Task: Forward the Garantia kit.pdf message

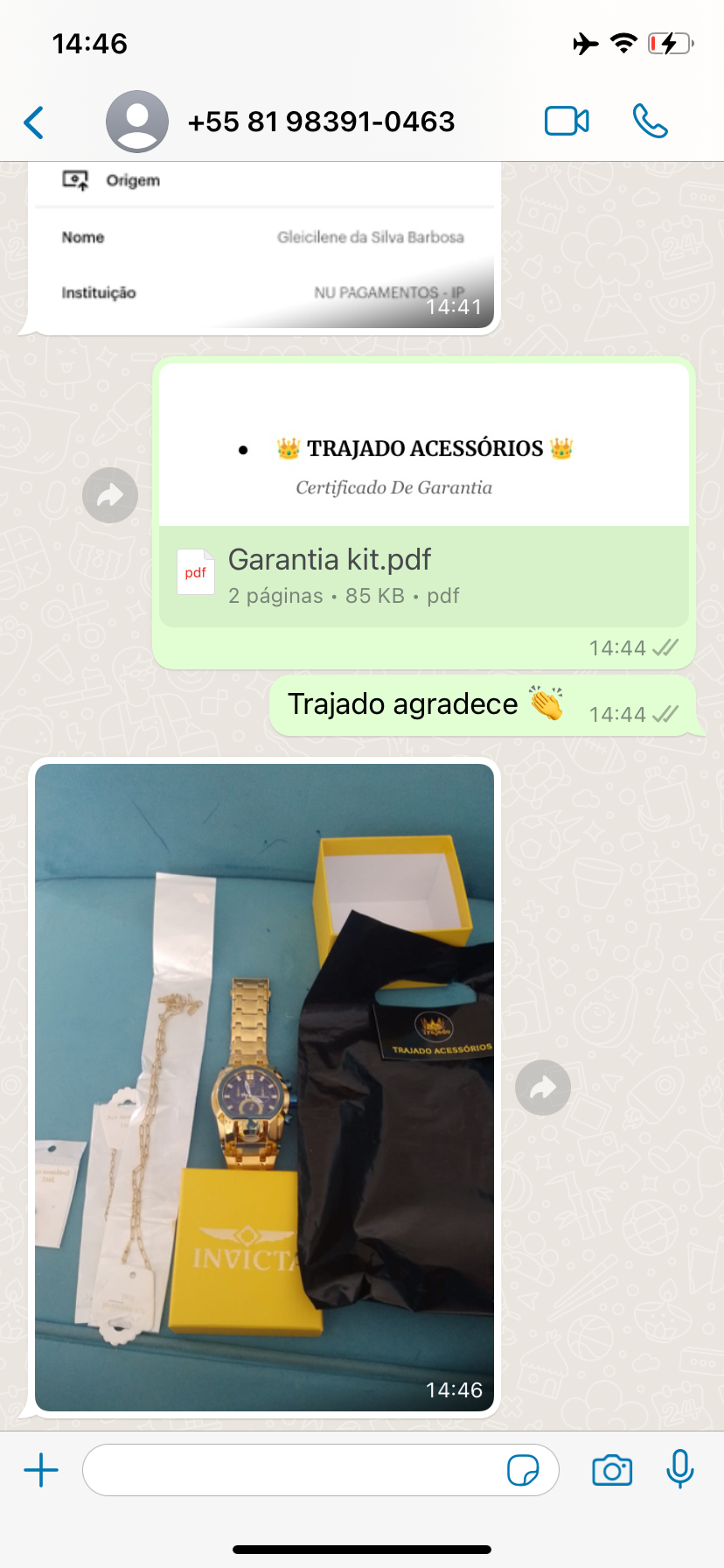Action: pyautogui.click(x=110, y=495)
